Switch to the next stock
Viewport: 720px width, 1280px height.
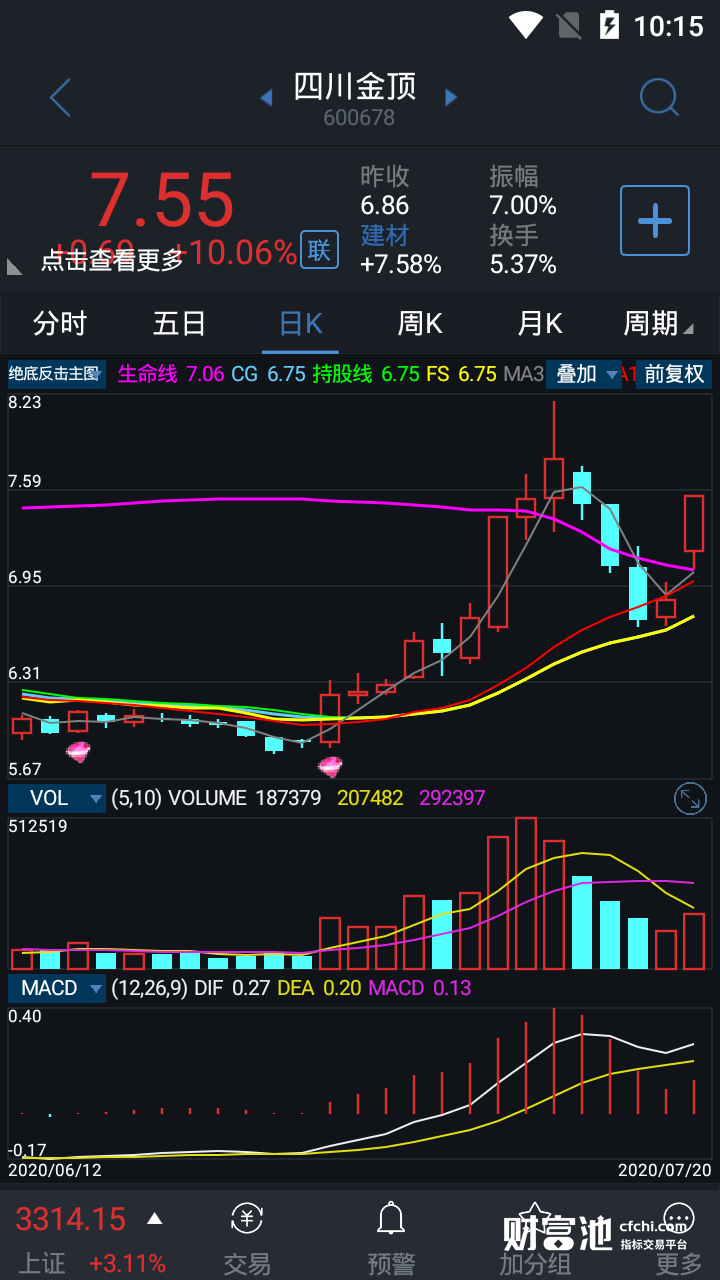[x=451, y=97]
